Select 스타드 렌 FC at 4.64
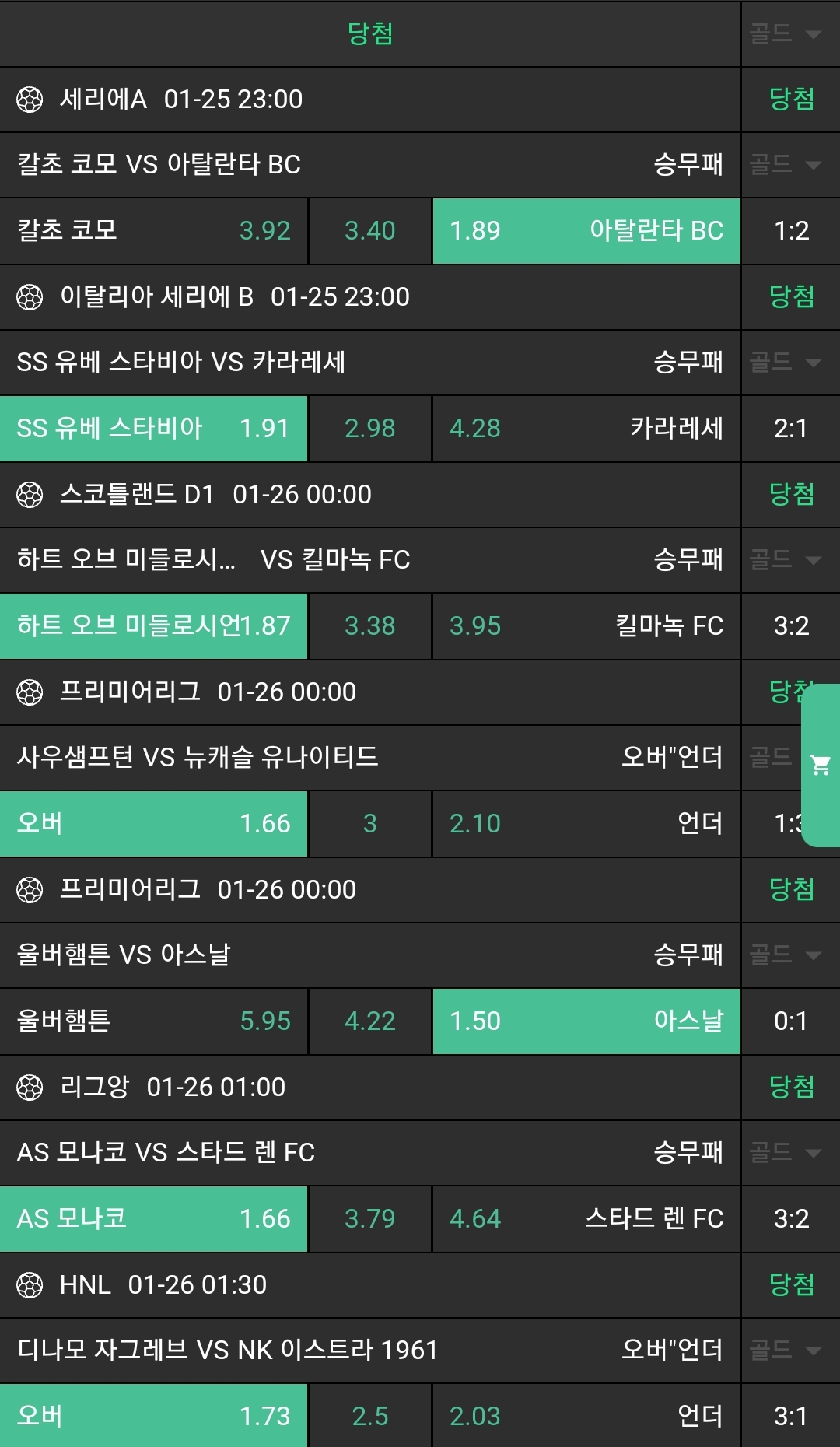 pos(586,1219)
